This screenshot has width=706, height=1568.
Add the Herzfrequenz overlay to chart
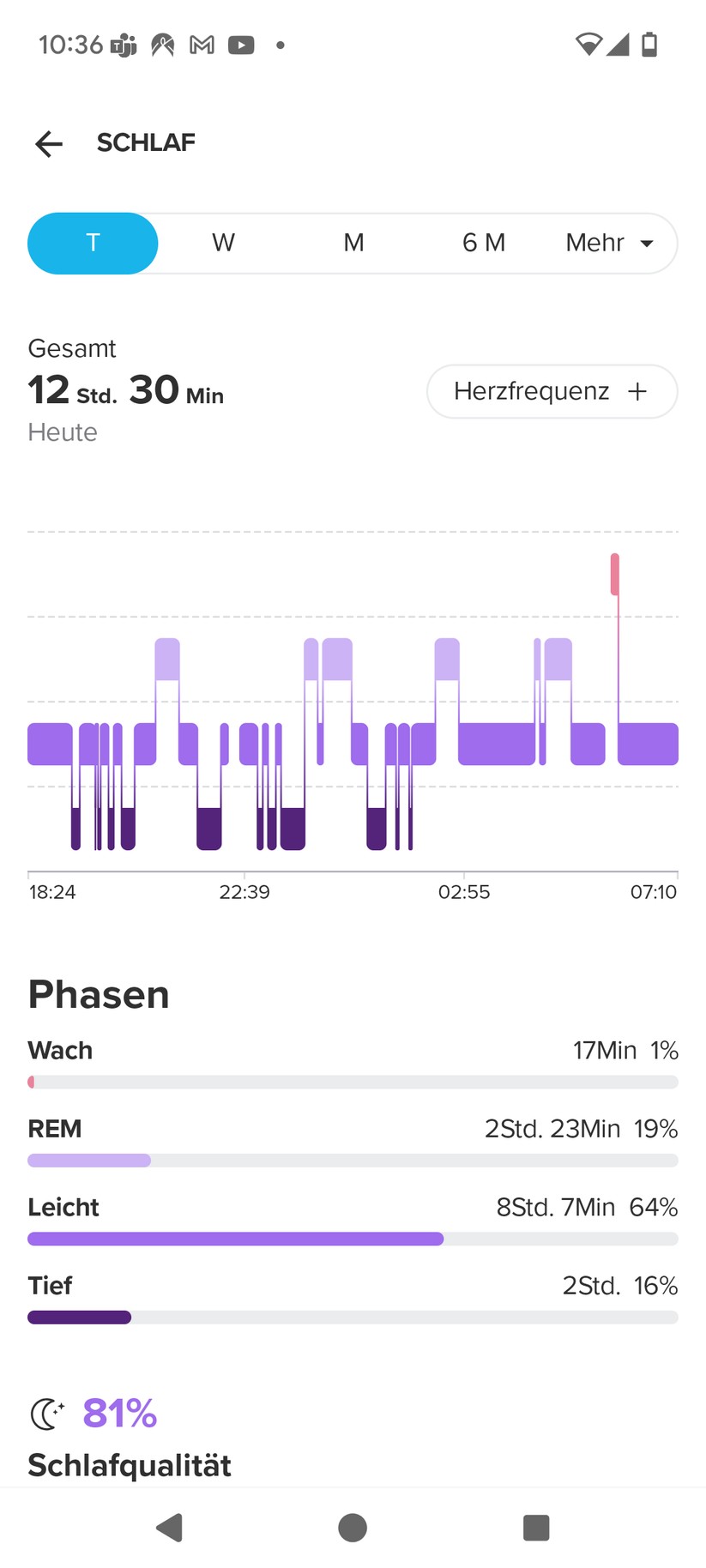(552, 391)
